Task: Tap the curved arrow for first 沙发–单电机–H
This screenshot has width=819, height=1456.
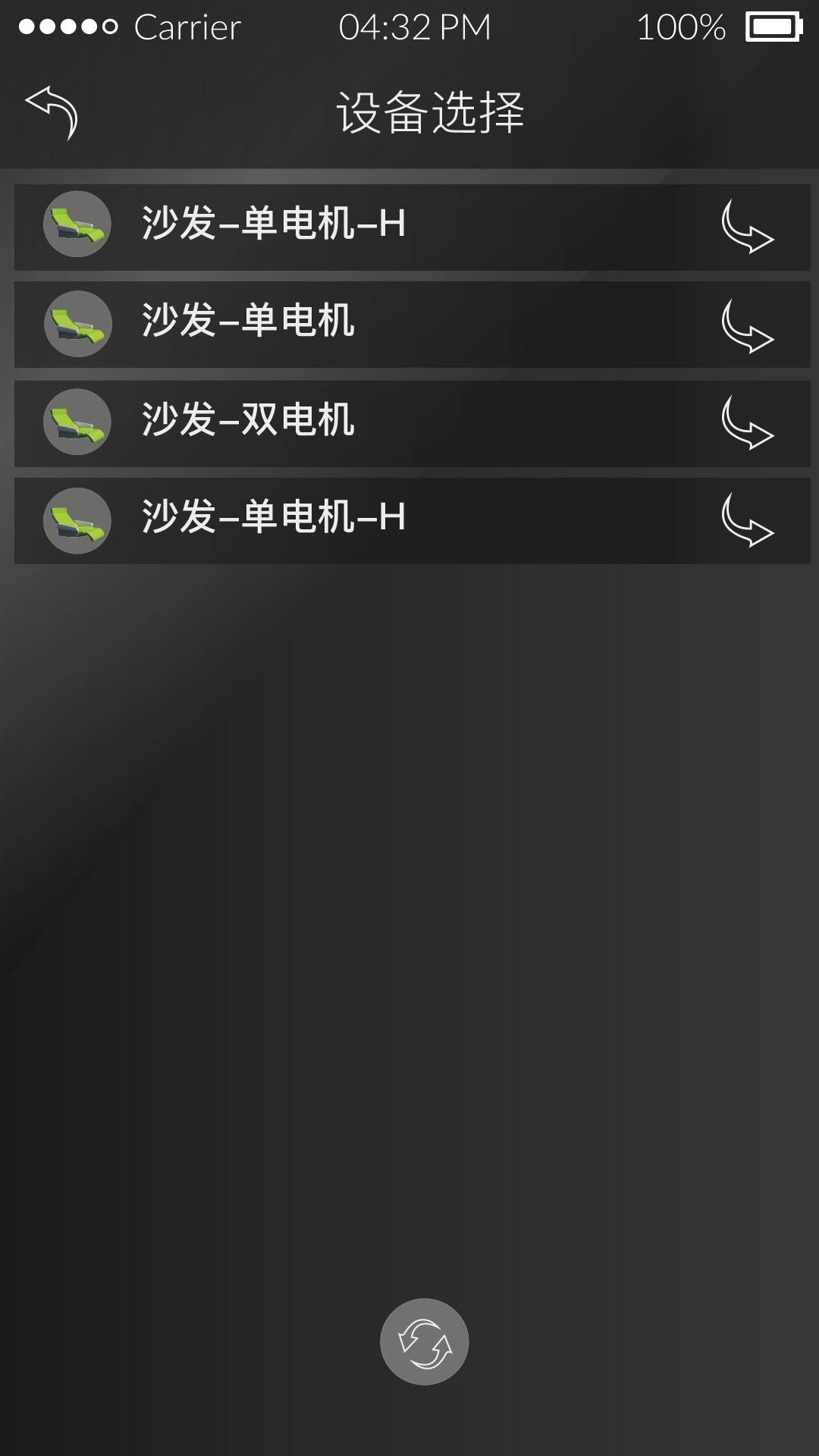Action: (x=747, y=227)
